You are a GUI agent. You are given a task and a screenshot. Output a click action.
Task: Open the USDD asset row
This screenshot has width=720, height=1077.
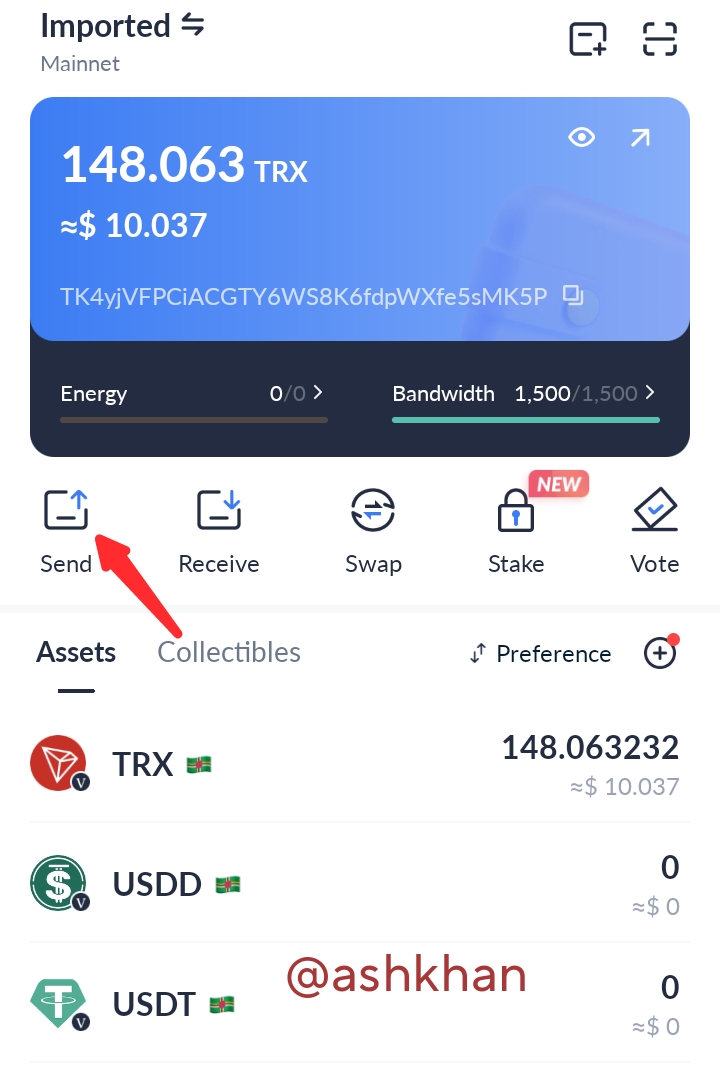pos(359,884)
